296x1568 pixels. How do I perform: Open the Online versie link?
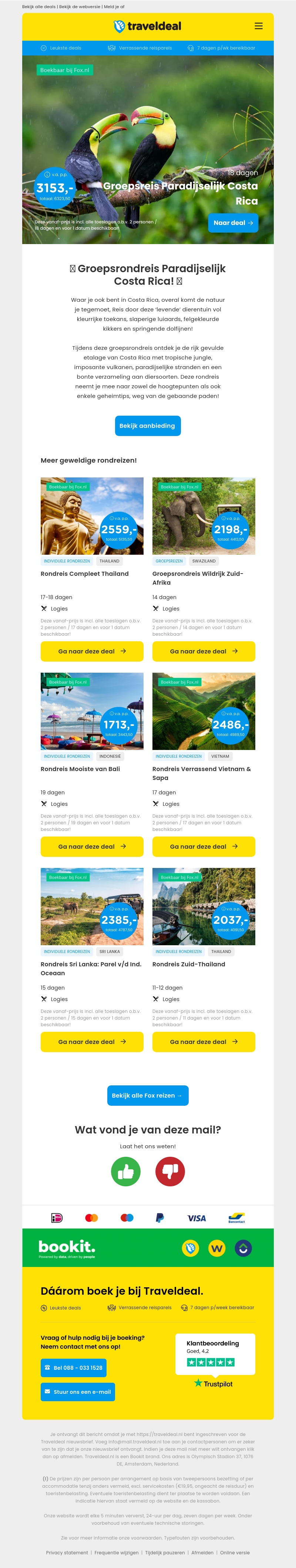tap(235, 1552)
